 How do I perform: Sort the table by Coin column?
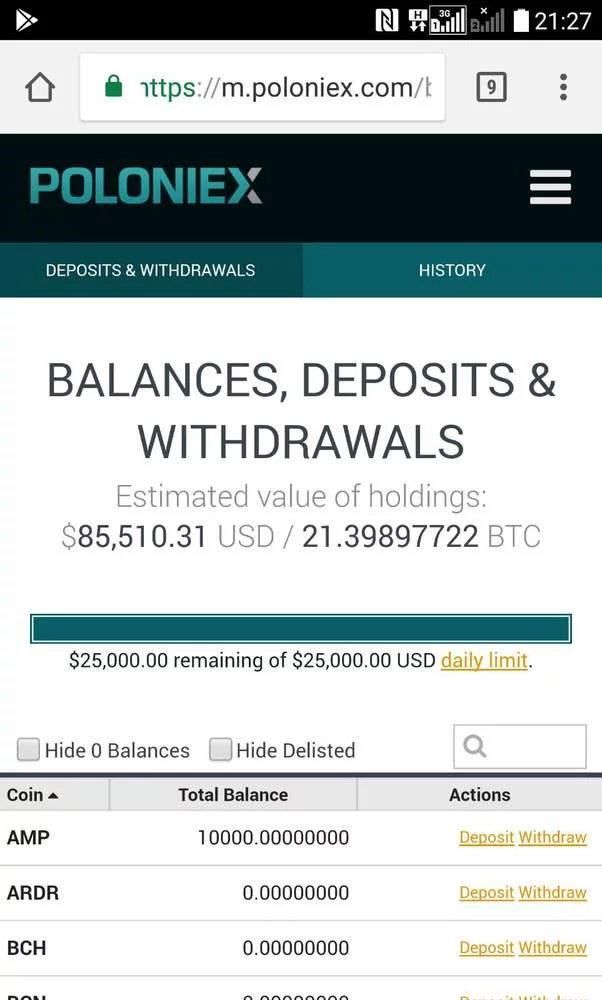coord(32,795)
